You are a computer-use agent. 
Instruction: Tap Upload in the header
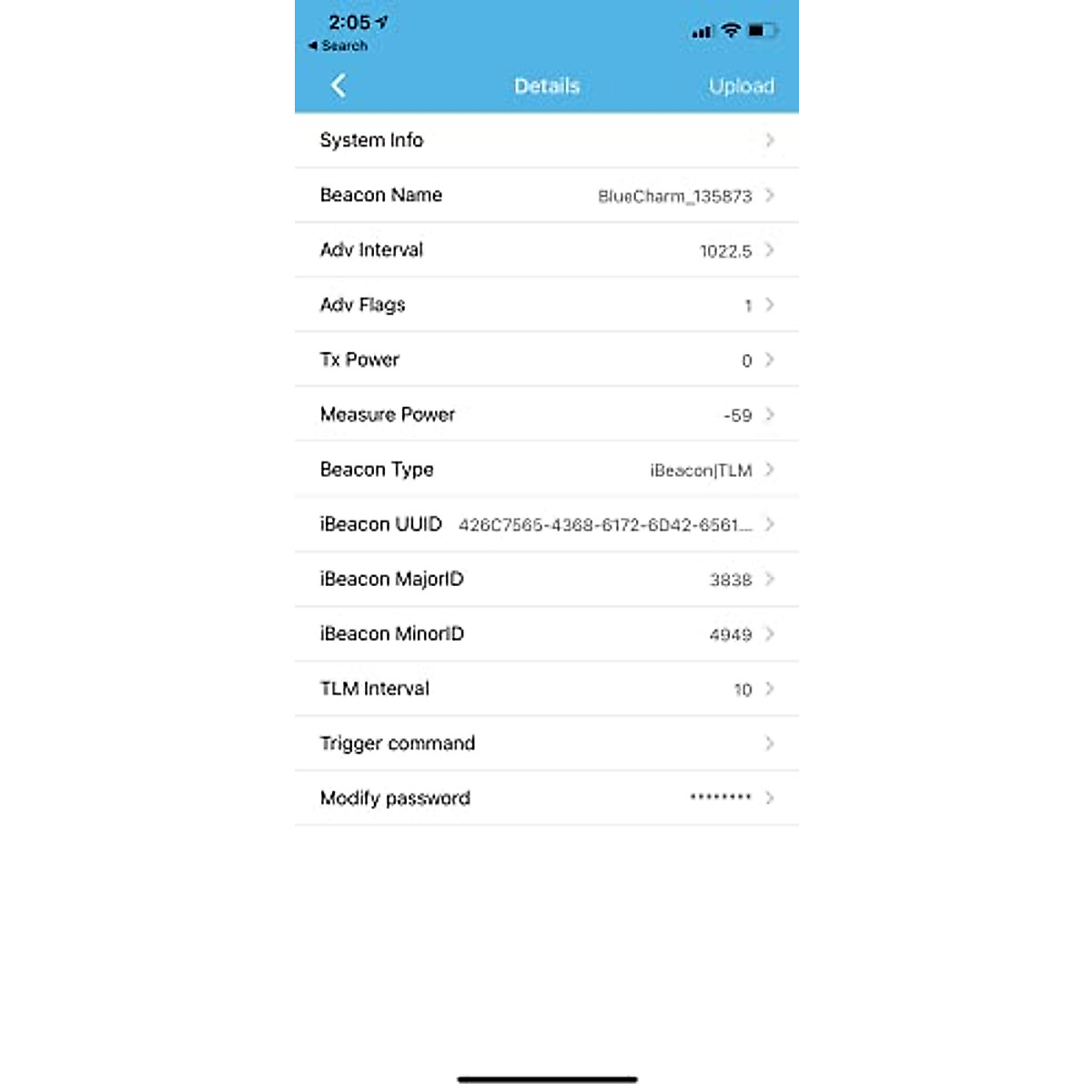click(741, 86)
